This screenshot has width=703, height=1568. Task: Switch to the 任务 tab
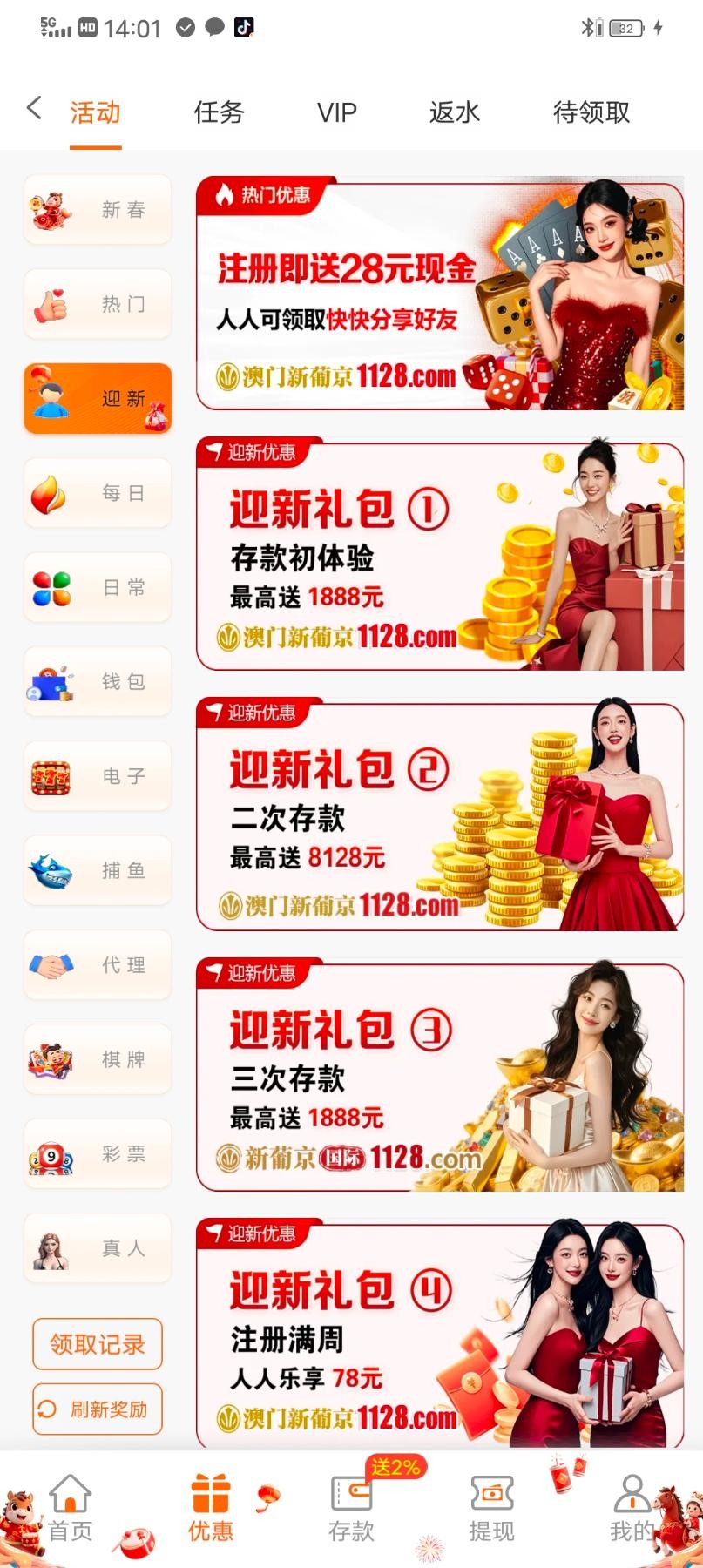[220, 112]
